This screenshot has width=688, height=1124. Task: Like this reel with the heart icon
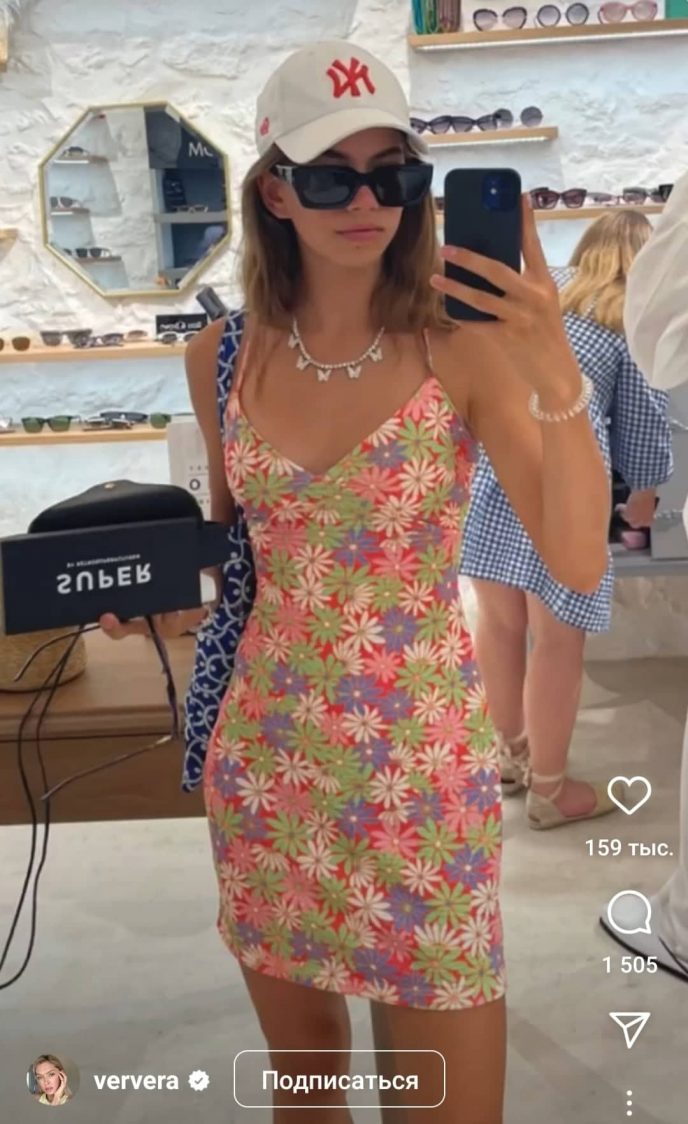click(x=629, y=795)
